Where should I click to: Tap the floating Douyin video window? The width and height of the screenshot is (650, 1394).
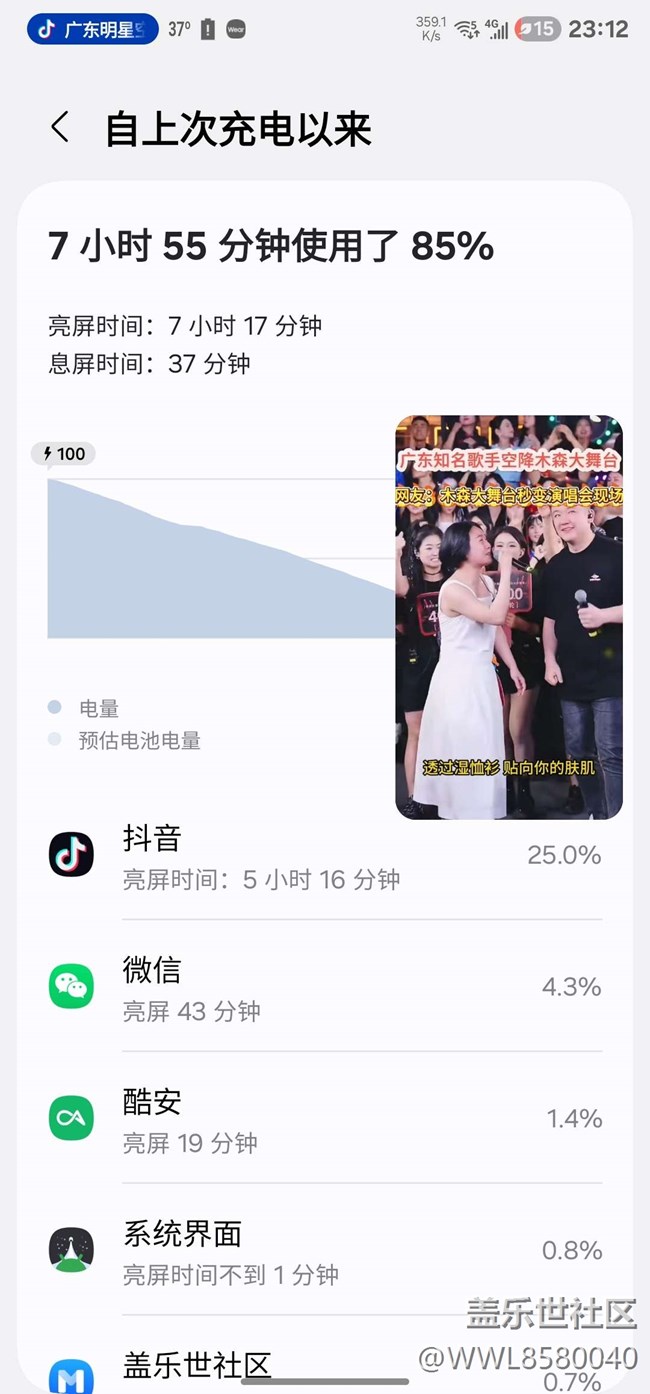[509, 617]
